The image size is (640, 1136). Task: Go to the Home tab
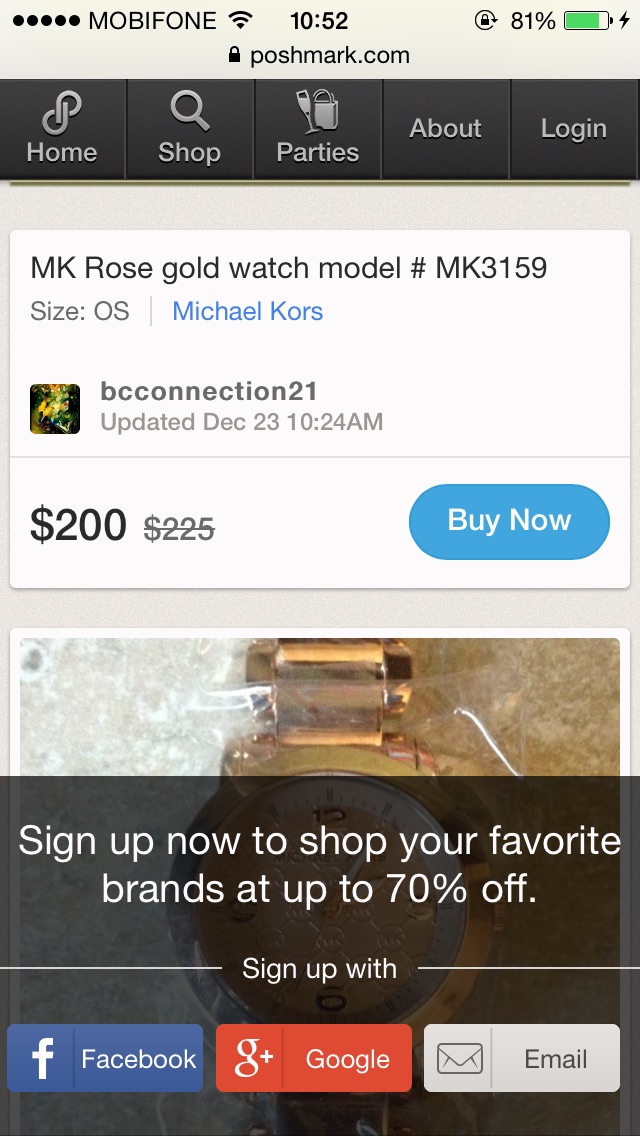pos(62,130)
